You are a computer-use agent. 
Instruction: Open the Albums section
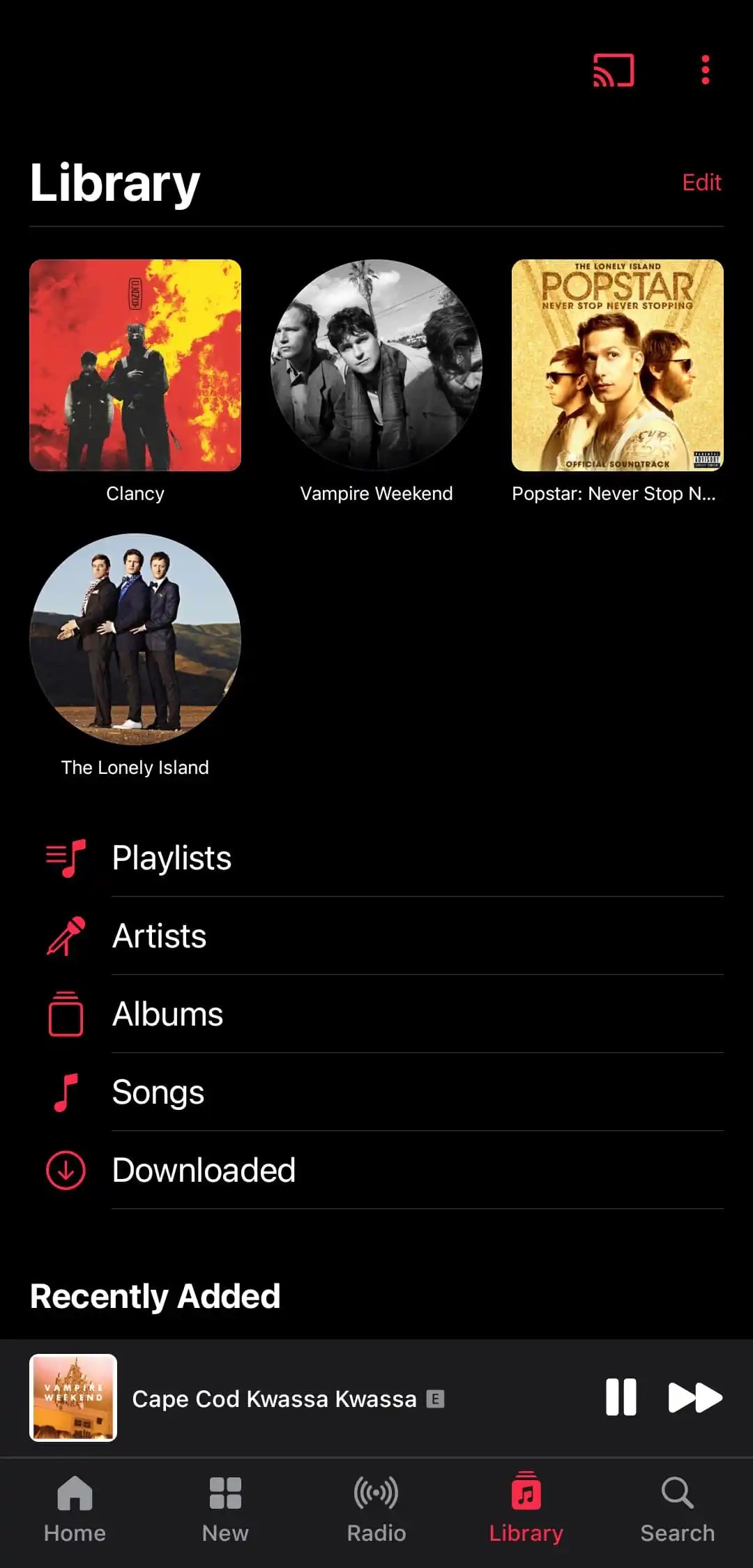click(x=376, y=1014)
